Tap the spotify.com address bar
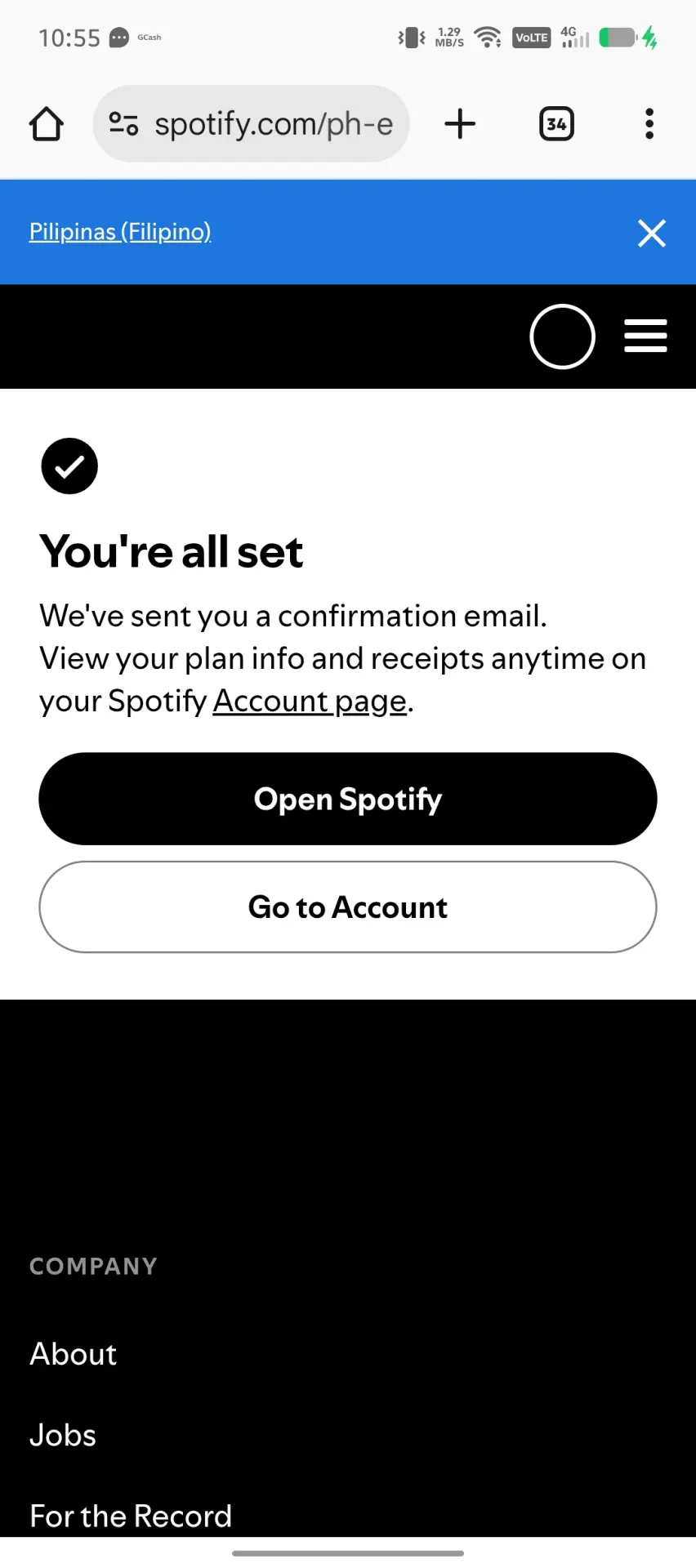Screen dimensions: 696x1568 point(251,124)
